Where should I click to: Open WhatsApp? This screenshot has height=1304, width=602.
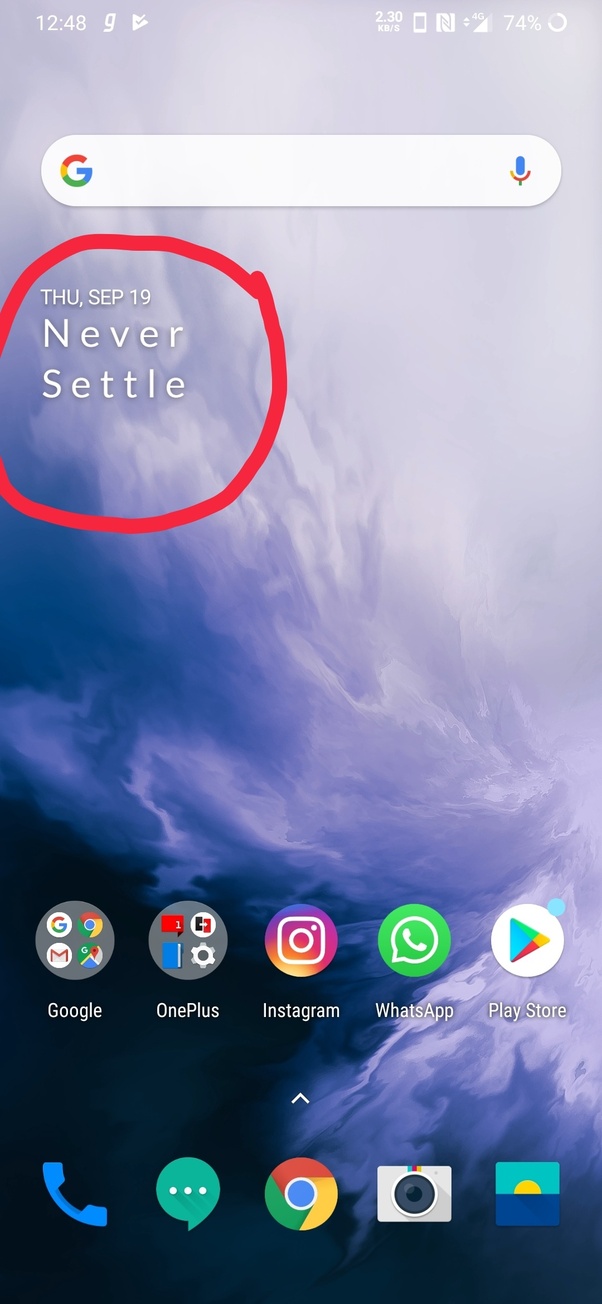click(414, 942)
